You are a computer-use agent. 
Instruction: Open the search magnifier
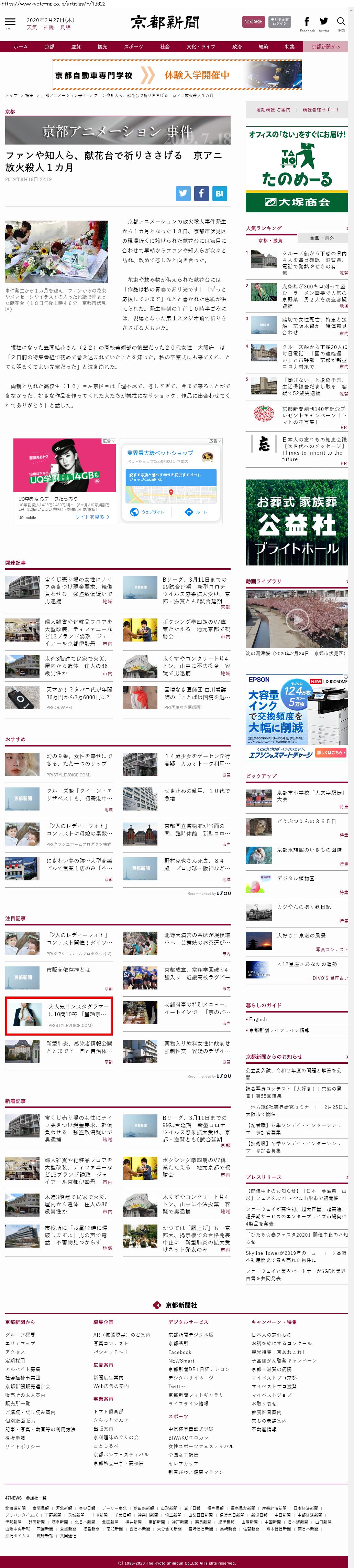[341, 22]
